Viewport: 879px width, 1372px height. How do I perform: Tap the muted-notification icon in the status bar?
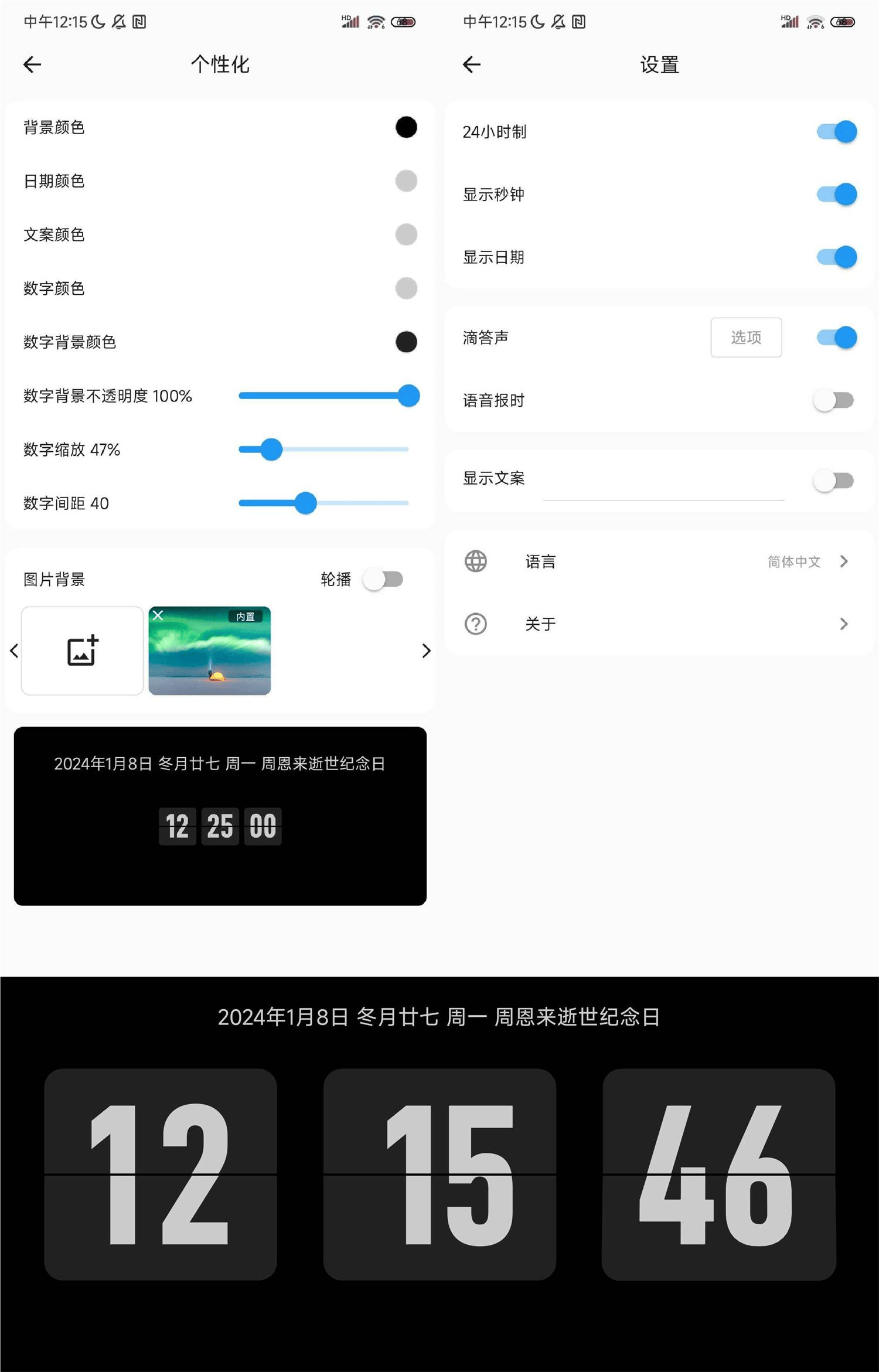coord(117,21)
